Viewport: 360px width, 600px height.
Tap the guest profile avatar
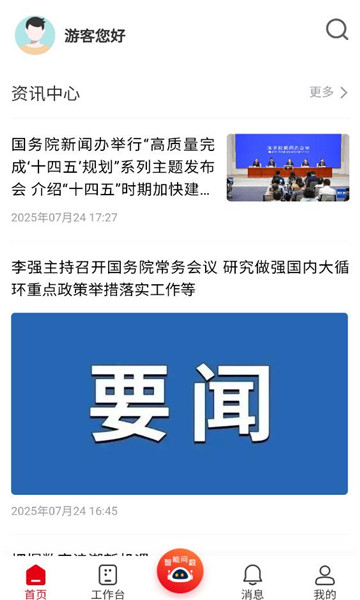35,36
